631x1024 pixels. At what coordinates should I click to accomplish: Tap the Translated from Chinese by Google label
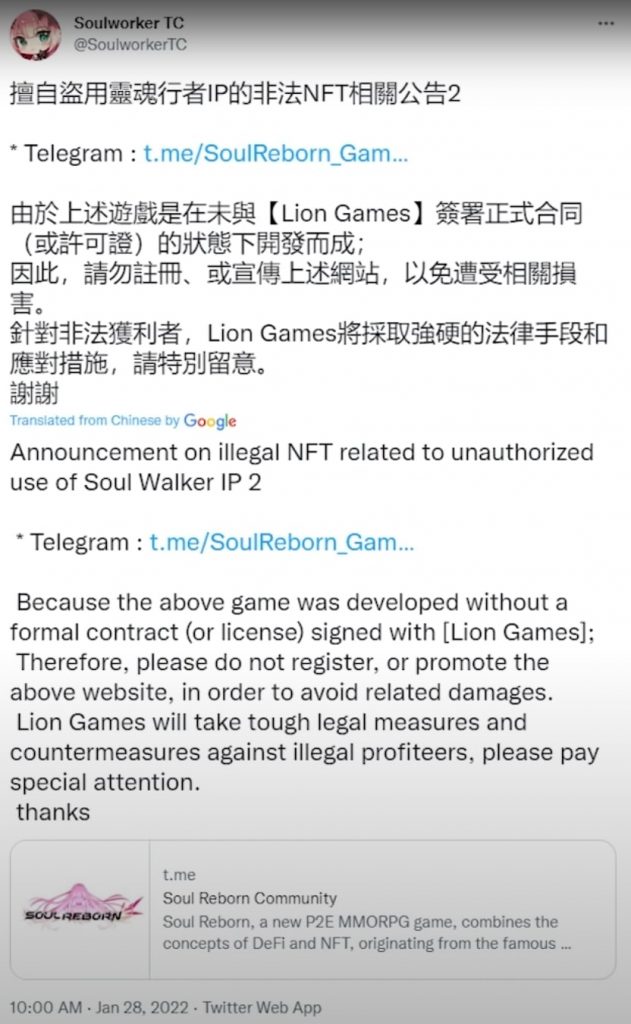[x=123, y=421]
